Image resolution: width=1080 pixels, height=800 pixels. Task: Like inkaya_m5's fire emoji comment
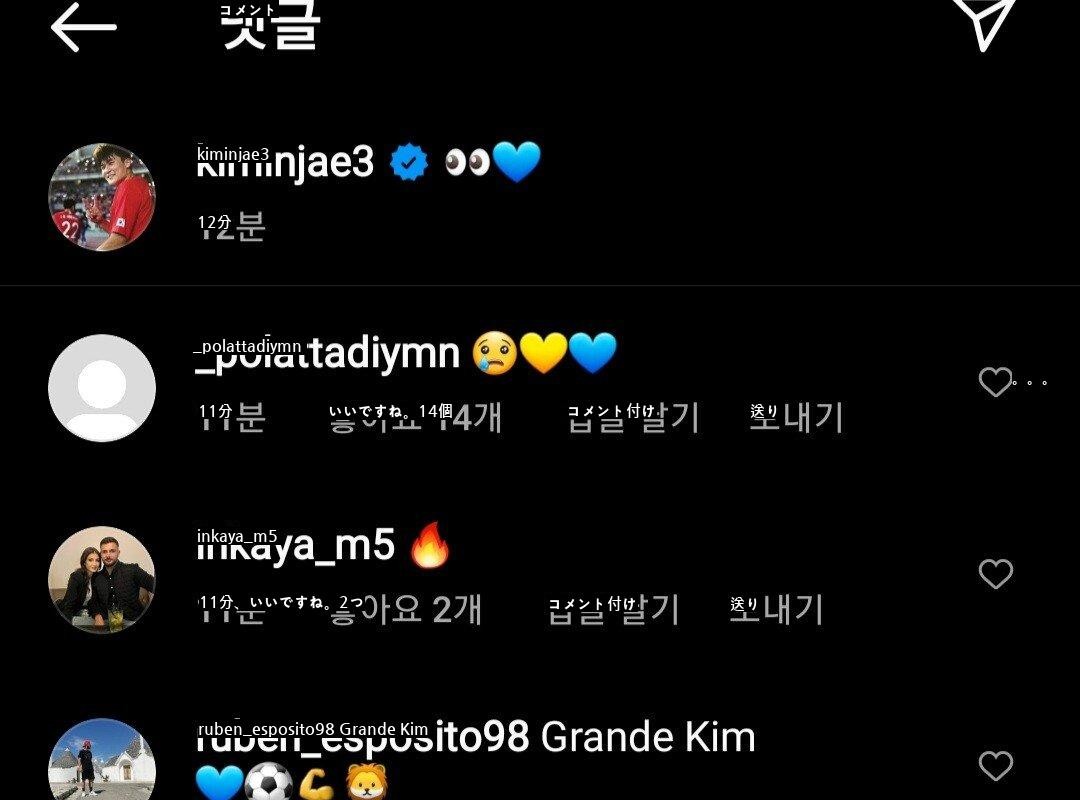tap(995, 574)
